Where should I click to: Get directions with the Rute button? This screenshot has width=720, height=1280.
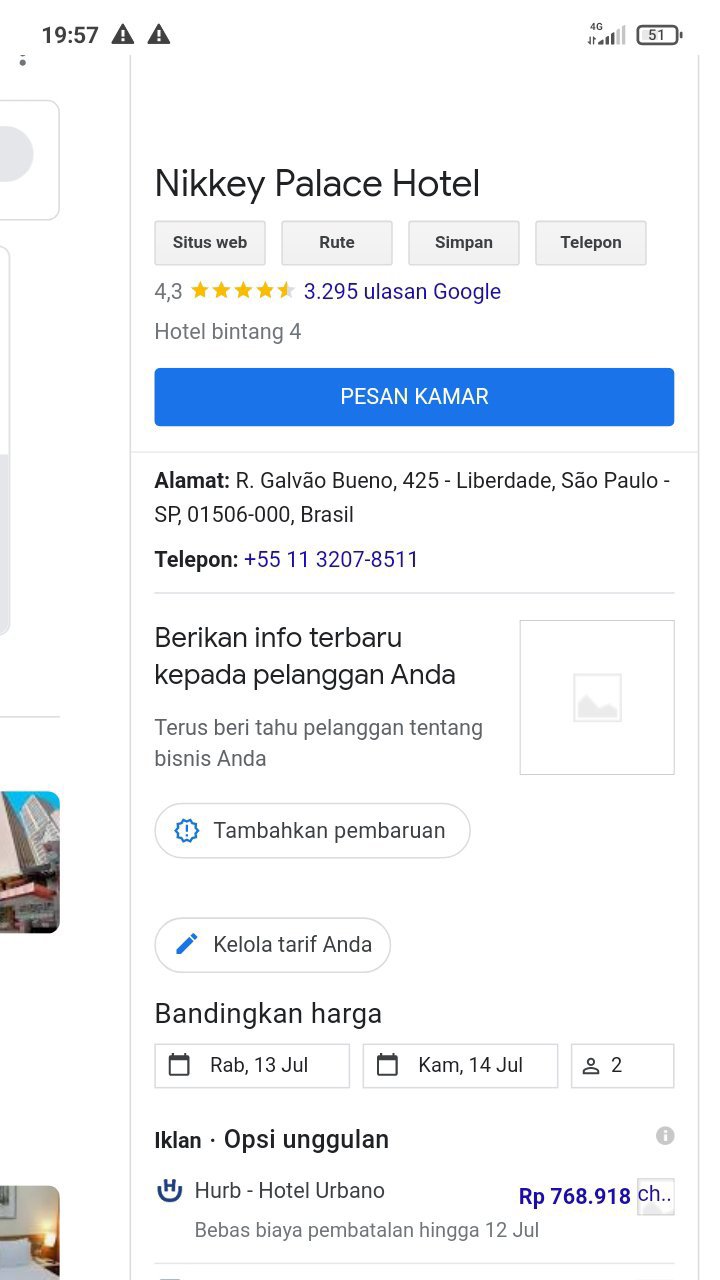(337, 243)
